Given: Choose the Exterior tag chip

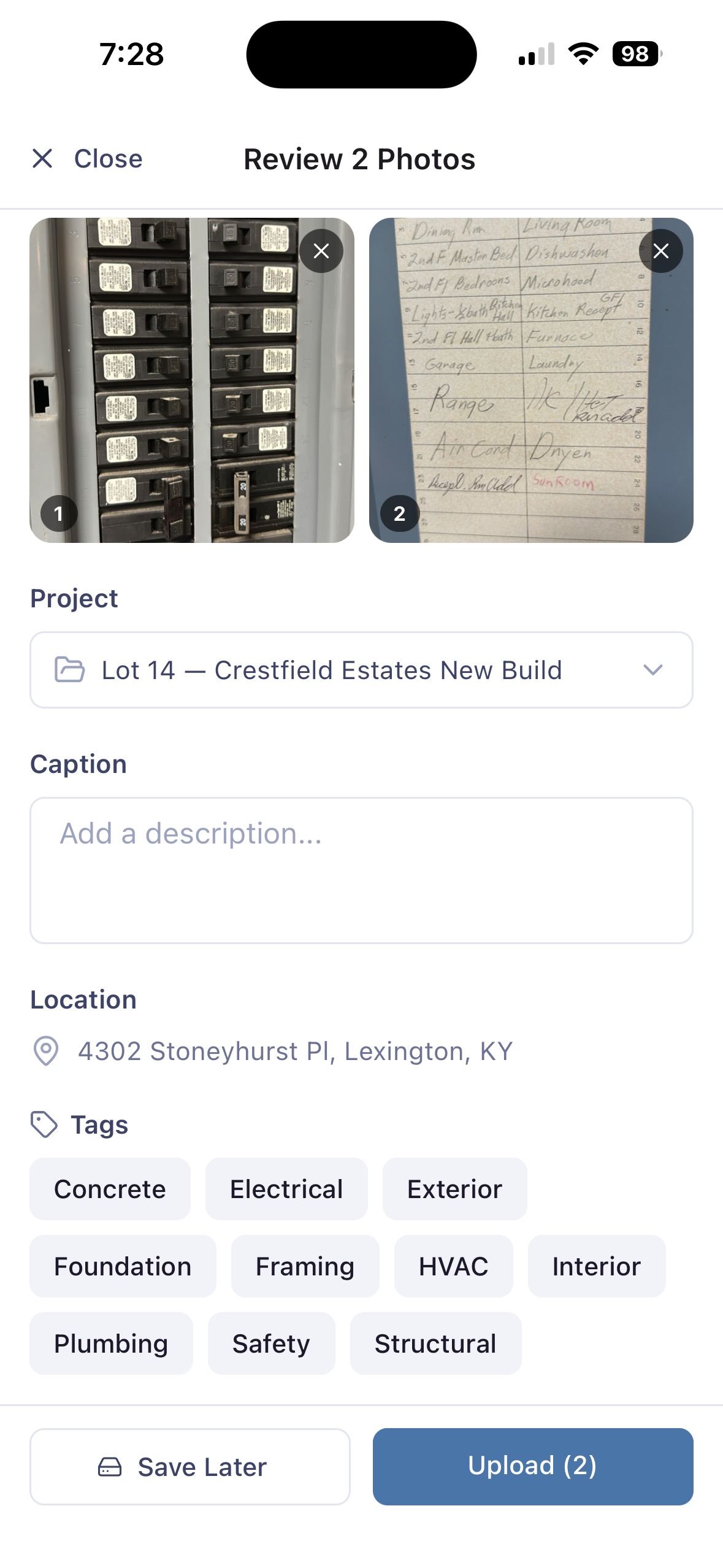Looking at the screenshot, I should point(454,1189).
